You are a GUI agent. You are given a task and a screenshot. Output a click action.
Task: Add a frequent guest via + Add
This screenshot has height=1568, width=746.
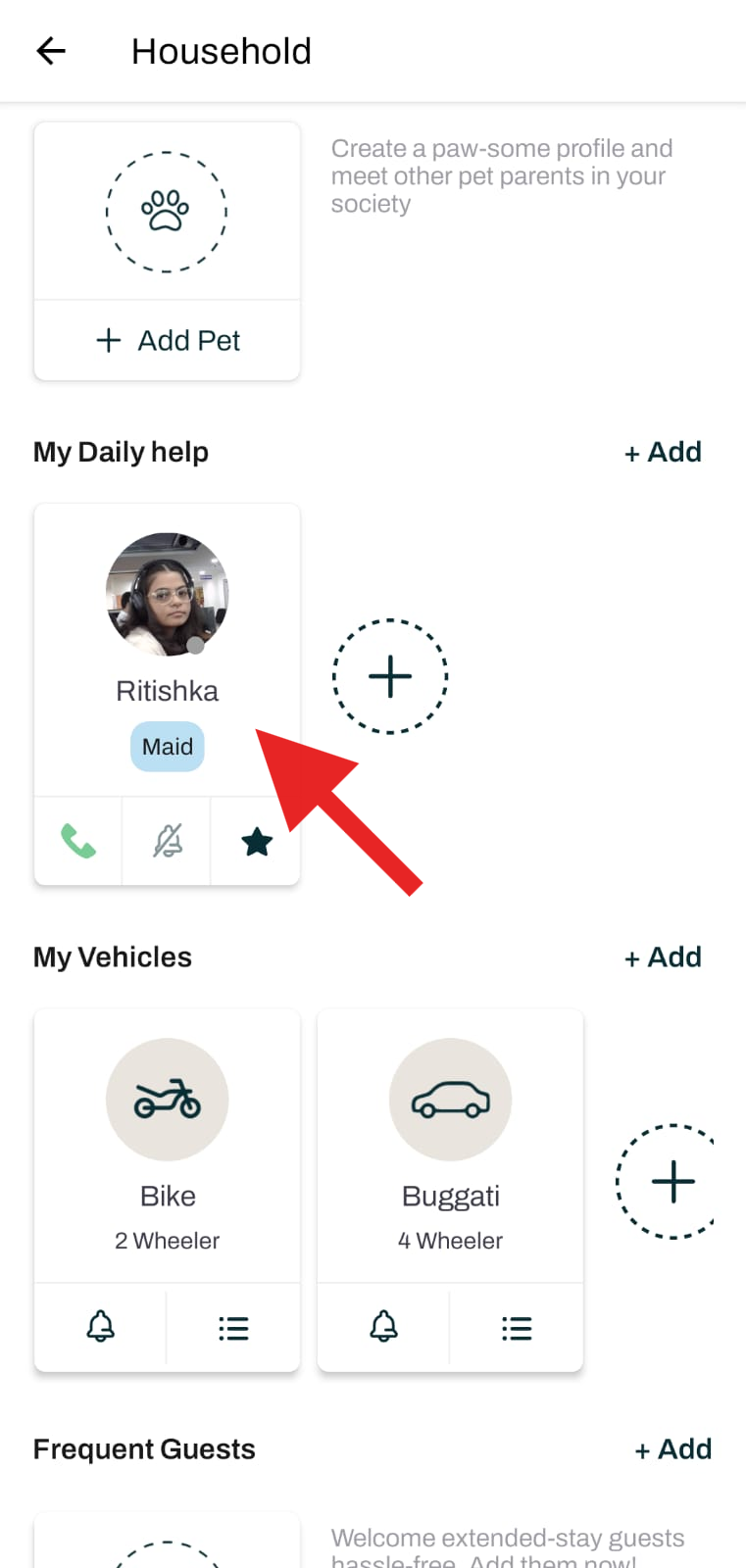672,1448
